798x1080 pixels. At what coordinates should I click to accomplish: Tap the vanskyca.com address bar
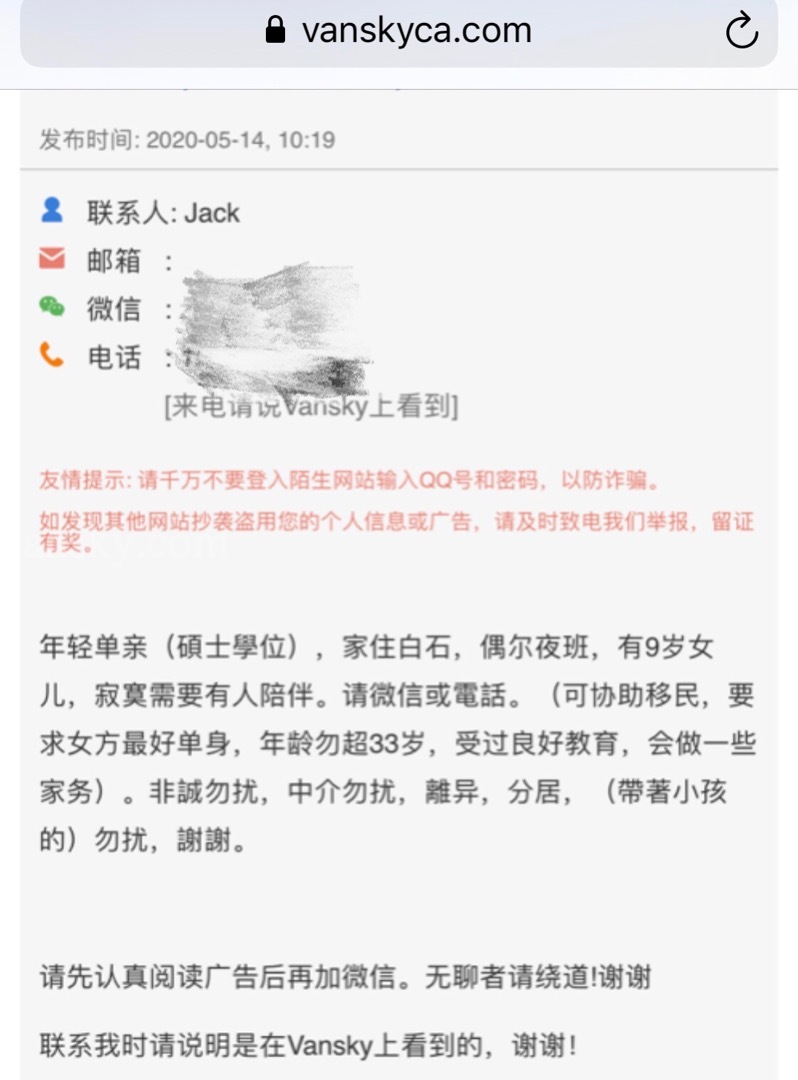[x=400, y=32]
